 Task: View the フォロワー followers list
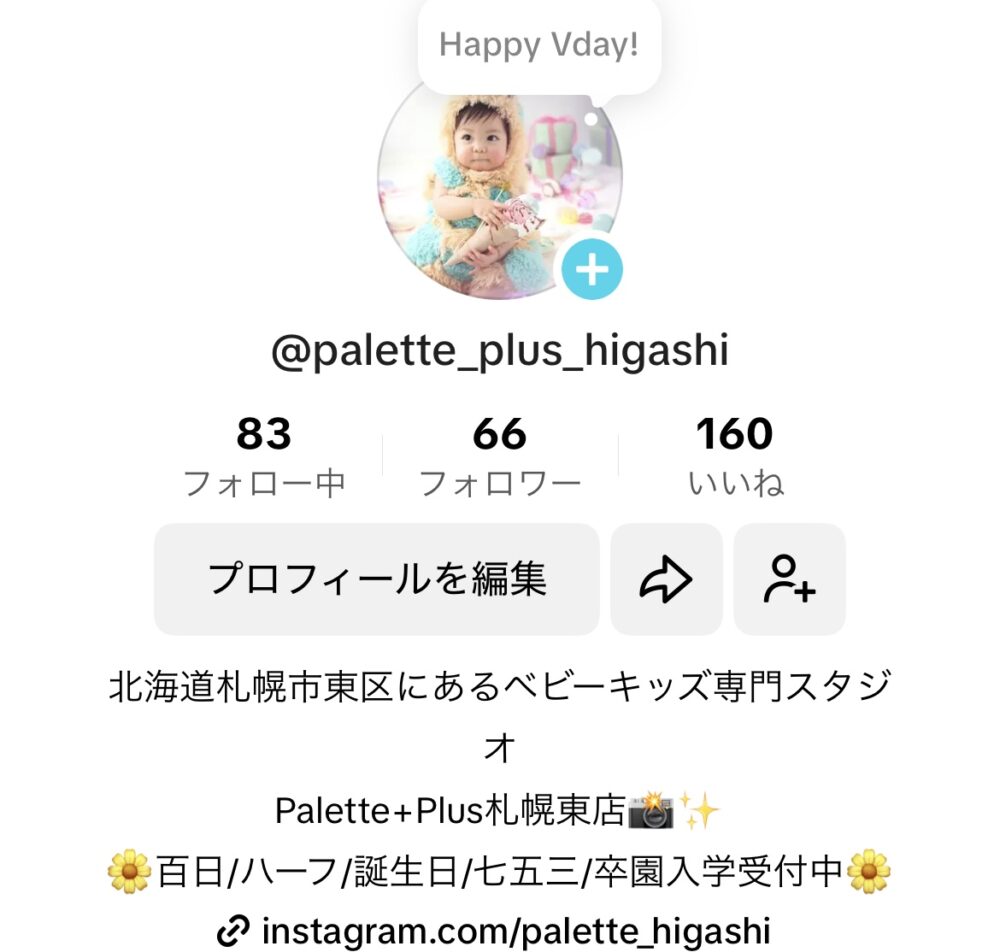pos(499,456)
